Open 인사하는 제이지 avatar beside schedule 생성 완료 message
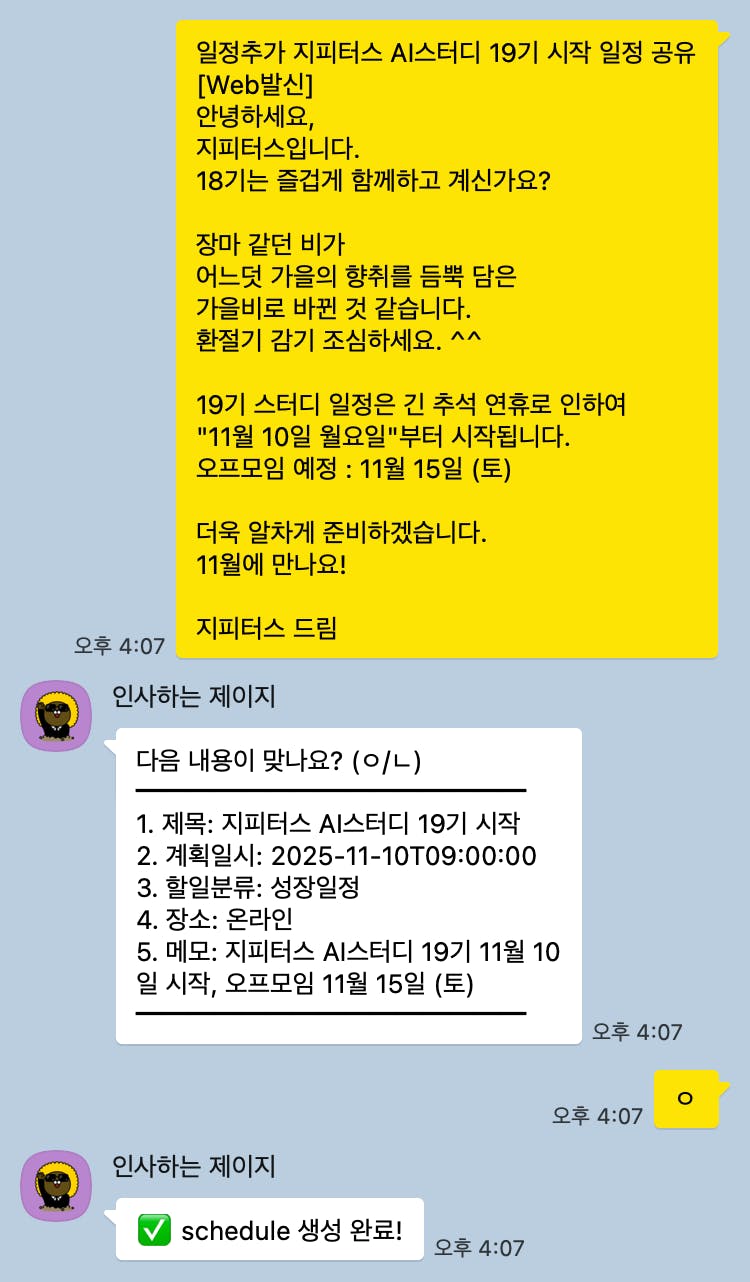750x1282 pixels. coord(56,1185)
